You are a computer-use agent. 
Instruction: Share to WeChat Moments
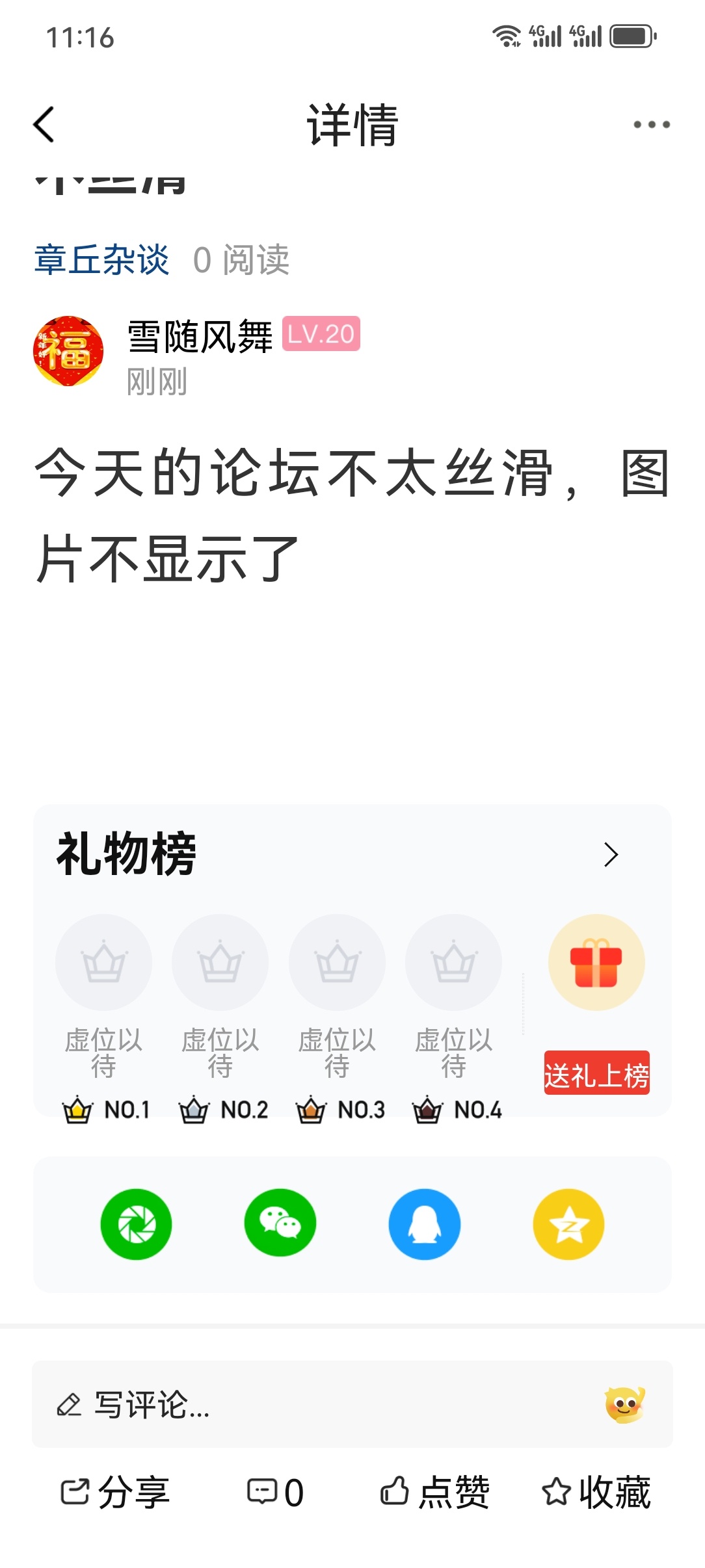(x=136, y=1224)
